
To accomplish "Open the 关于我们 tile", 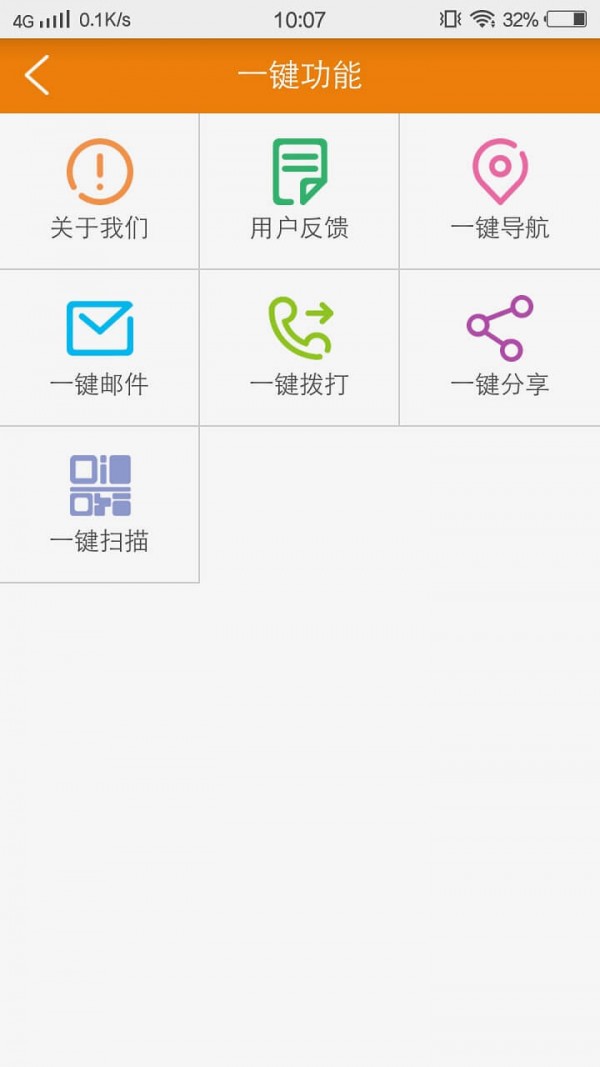I will (x=99, y=191).
